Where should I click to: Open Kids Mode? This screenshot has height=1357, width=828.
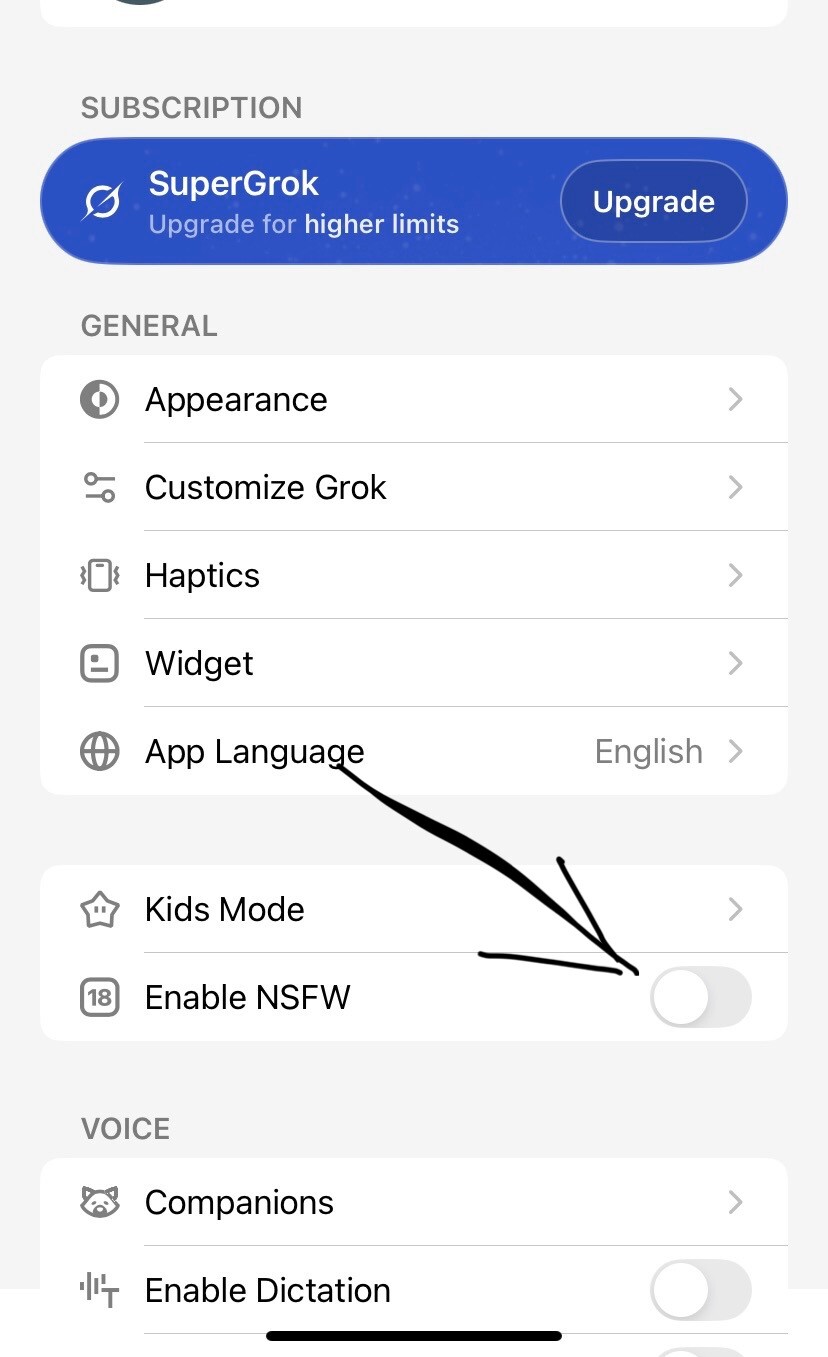point(413,910)
